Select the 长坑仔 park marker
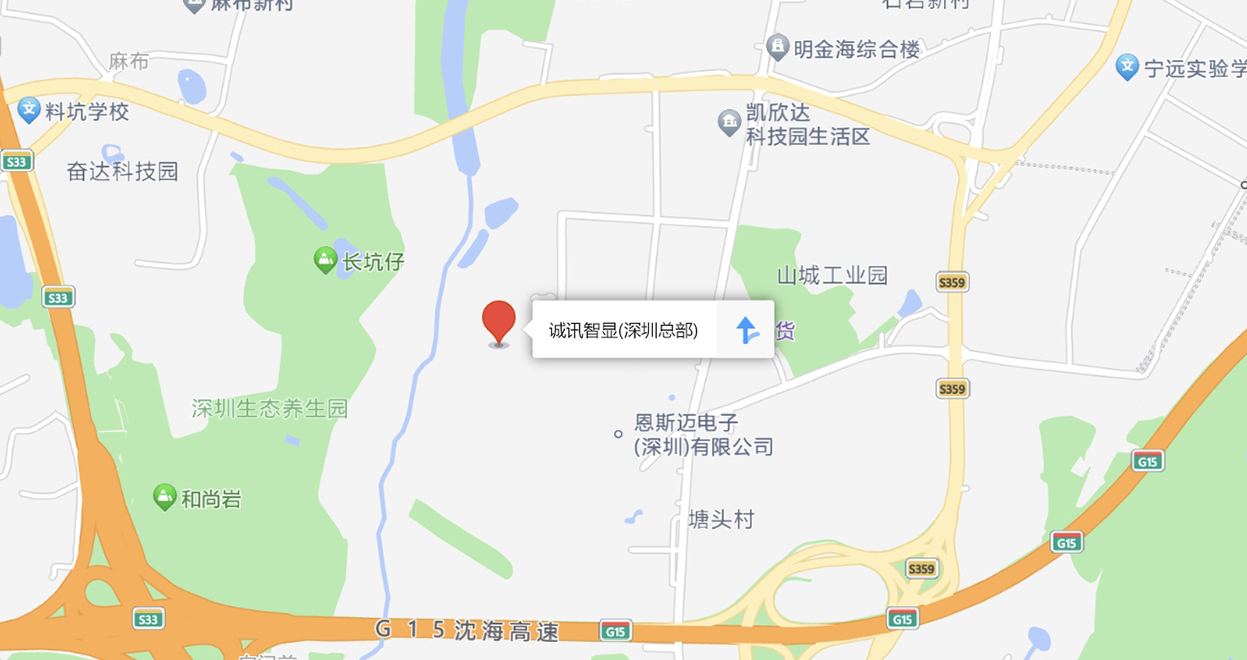This screenshot has height=660, width=1247. pyautogui.click(x=325, y=261)
